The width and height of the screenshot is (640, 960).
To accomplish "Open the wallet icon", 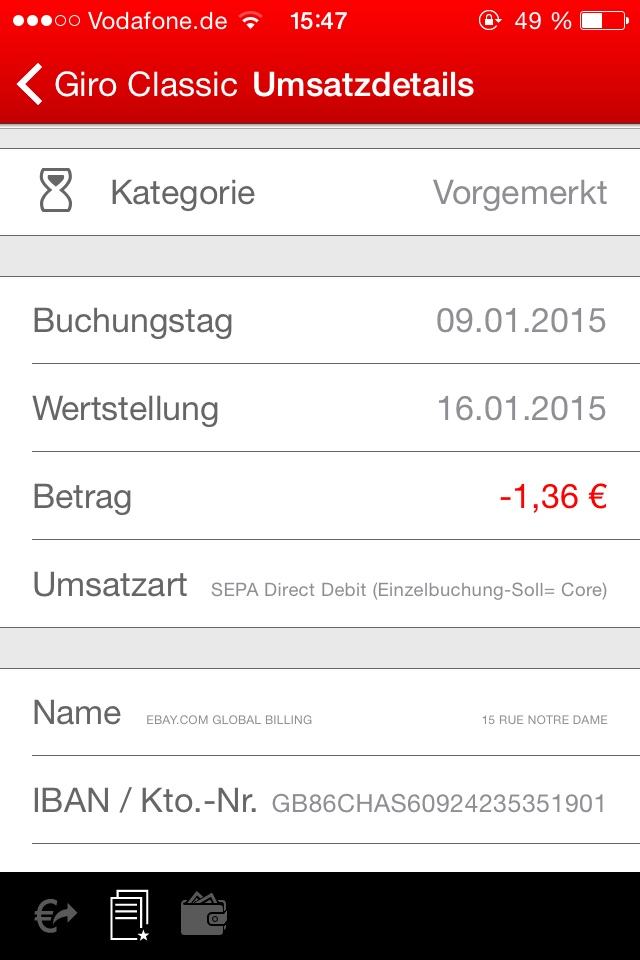I will click(x=204, y=913).
